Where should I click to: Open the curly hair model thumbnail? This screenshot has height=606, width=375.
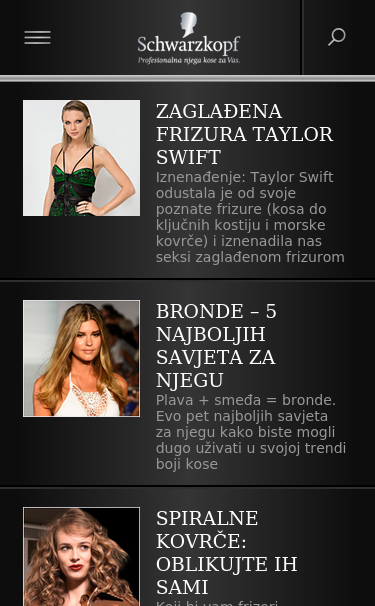pyautogui.click(x=82, y=557)
